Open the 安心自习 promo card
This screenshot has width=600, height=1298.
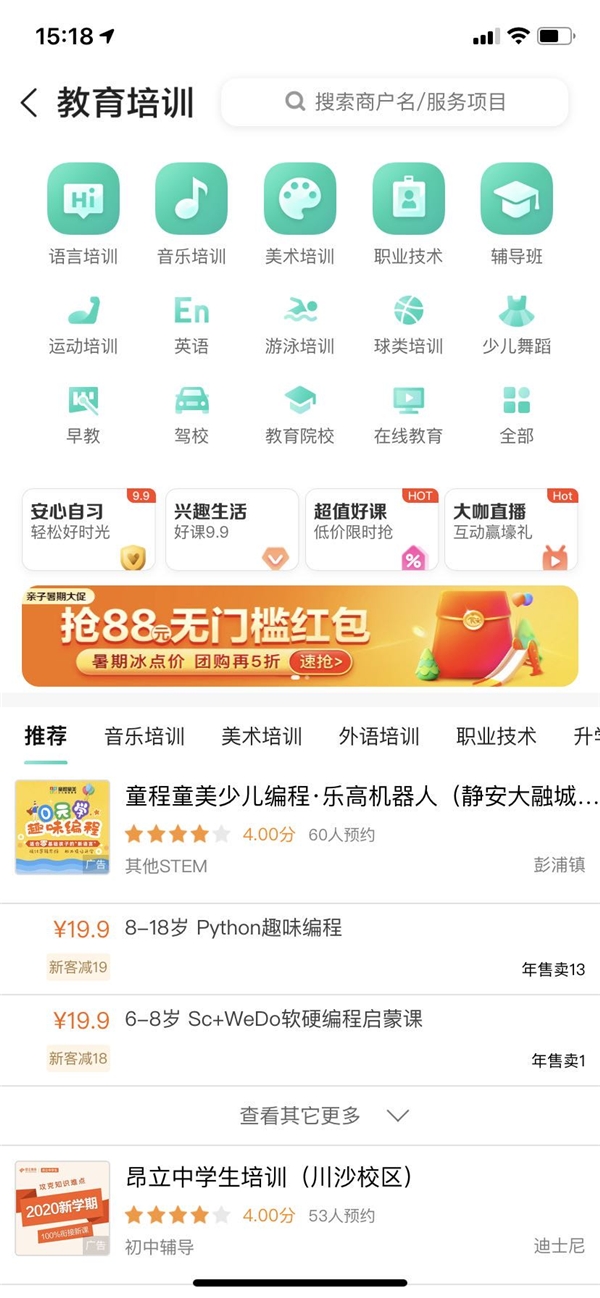(89, 530)
